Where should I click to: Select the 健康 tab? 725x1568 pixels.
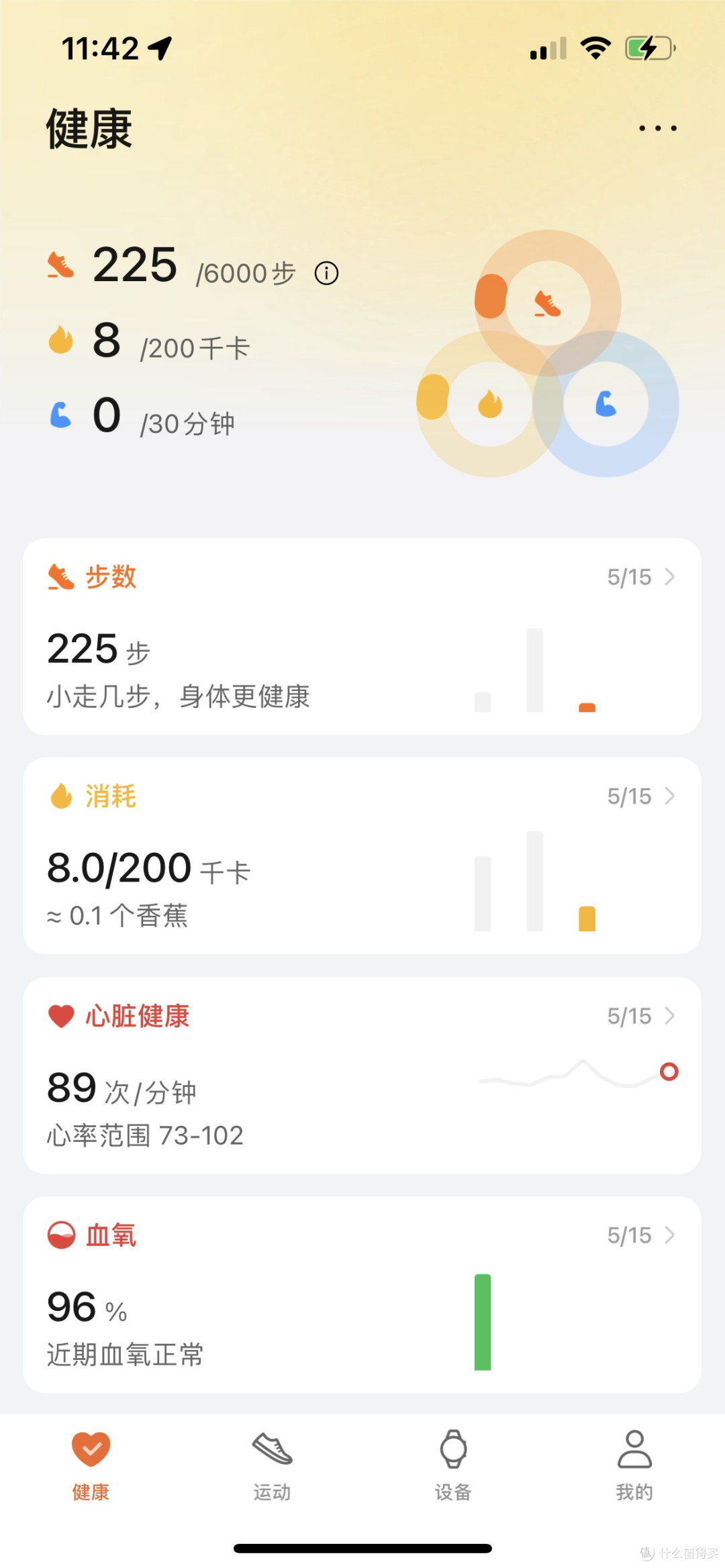(91, 1466)
